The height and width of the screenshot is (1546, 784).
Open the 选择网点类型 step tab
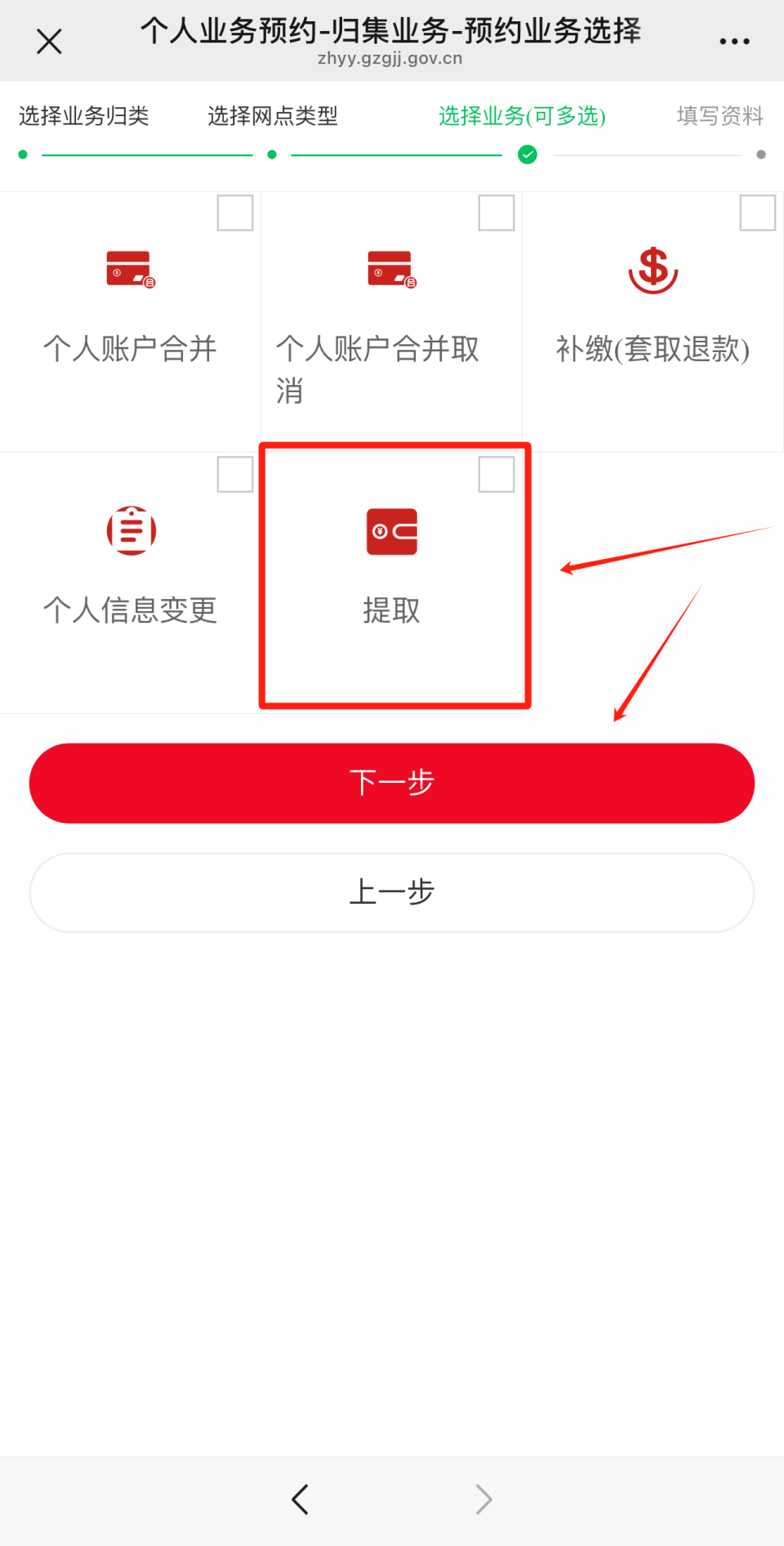tap(272, 116)
